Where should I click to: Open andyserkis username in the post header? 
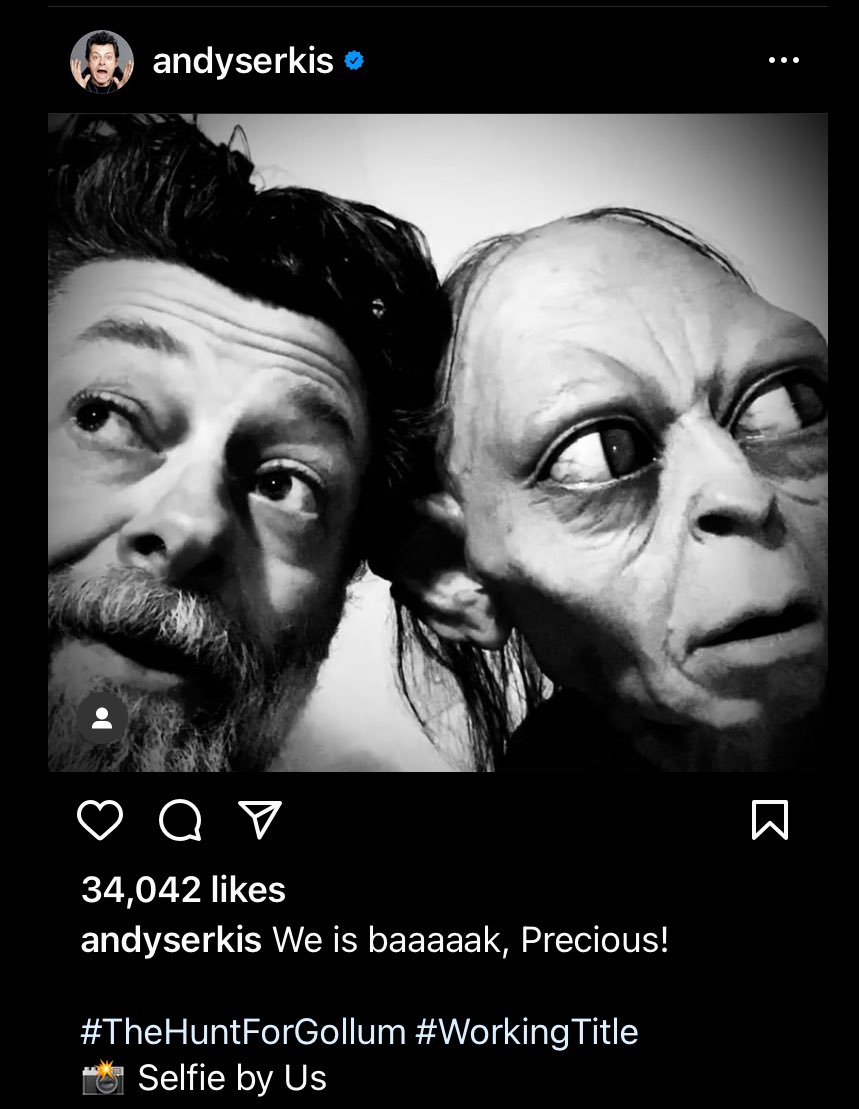243,62
